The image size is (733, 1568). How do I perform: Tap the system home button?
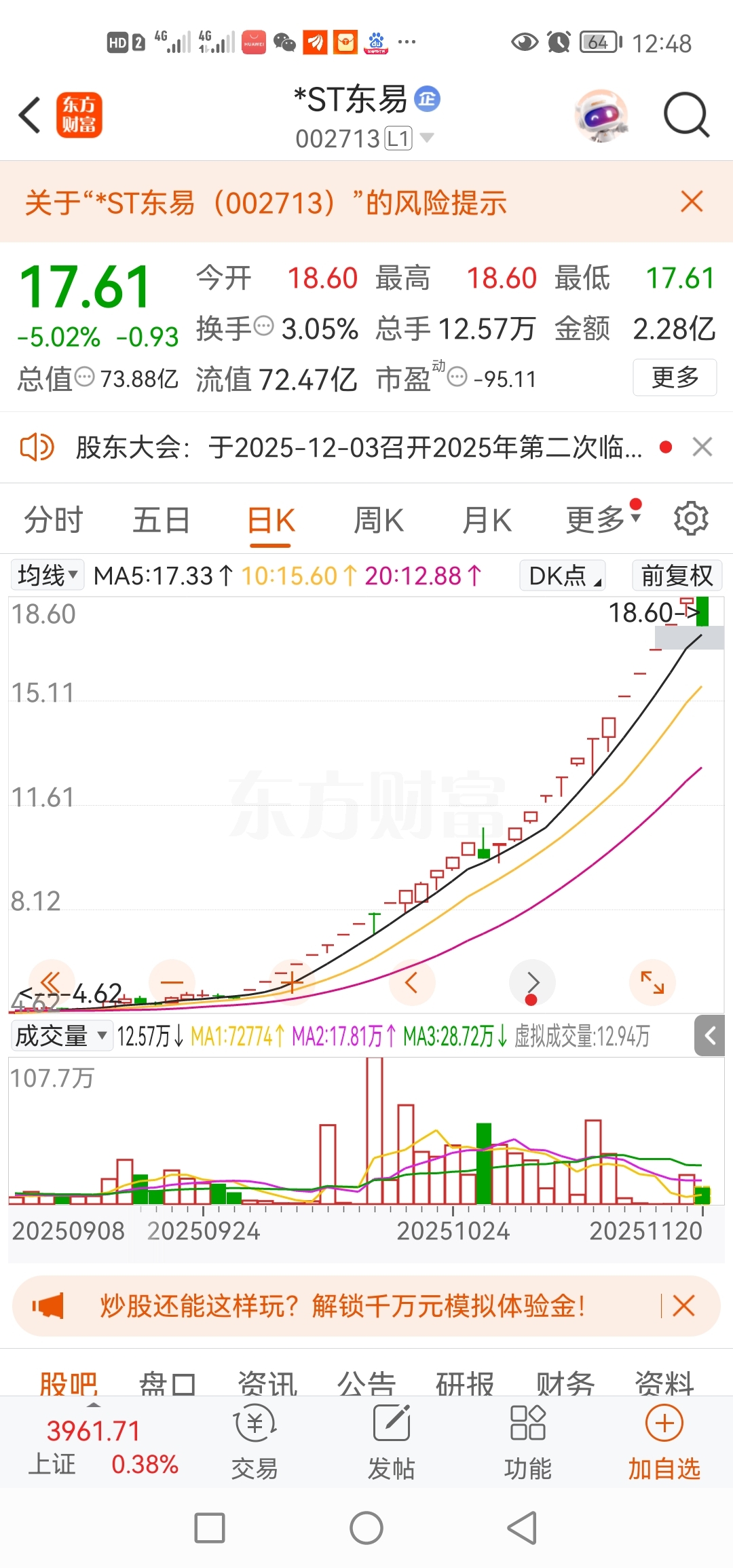click(366, 1528)
